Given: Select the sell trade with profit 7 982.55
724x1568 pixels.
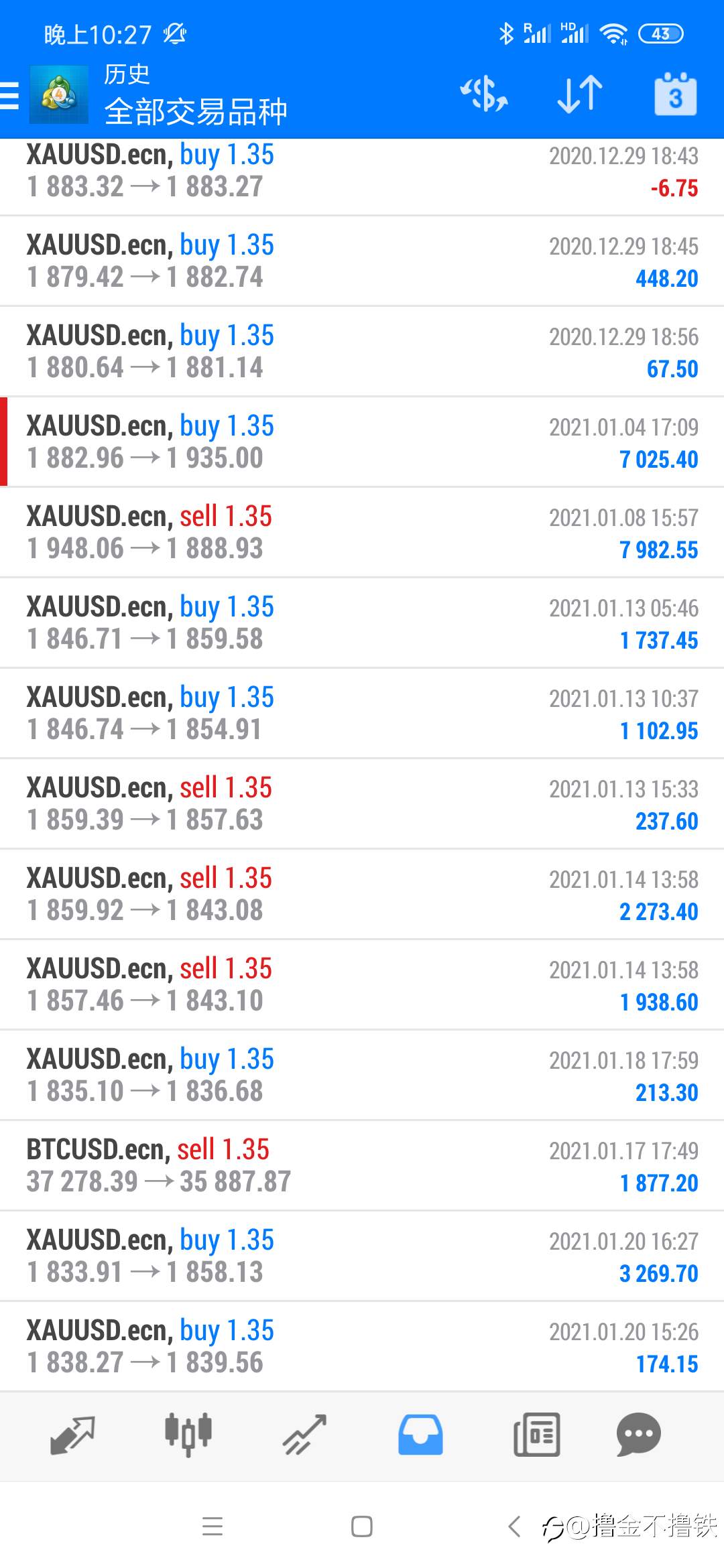Looking at the screenshot, I should tap(362, 533).
